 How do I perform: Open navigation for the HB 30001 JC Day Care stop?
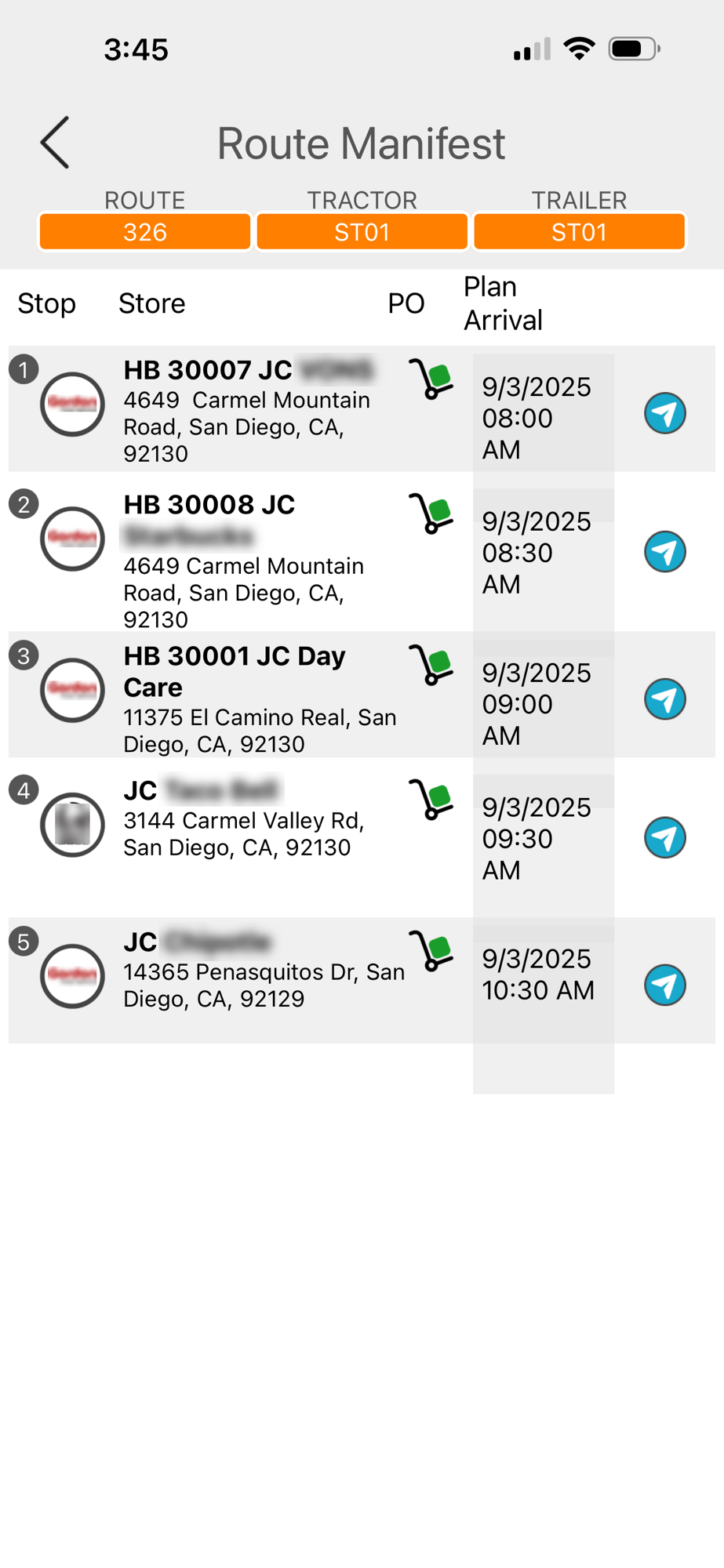pyautogui.click(x=665, y=699)
